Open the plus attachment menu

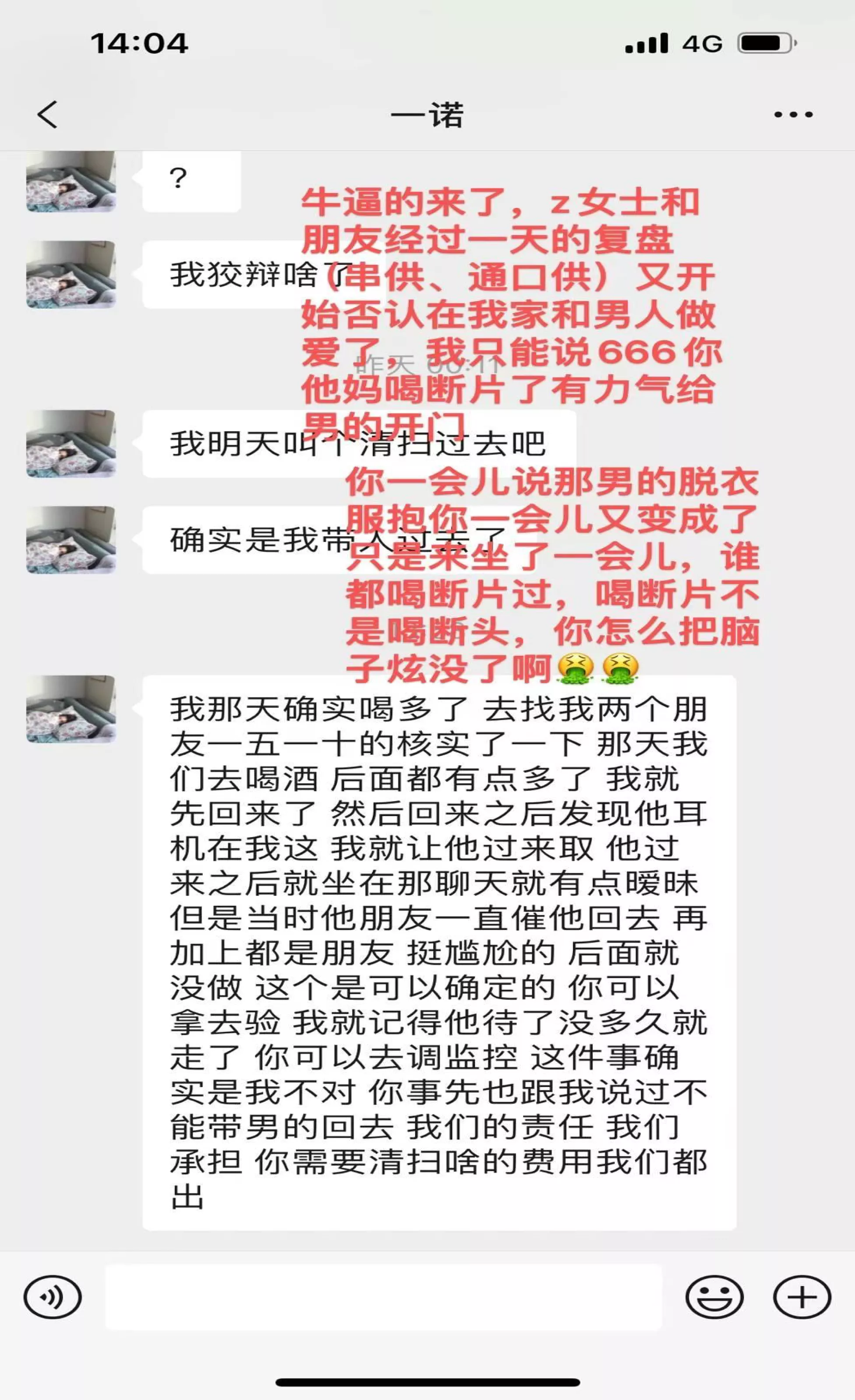[x=802, y=1297]
